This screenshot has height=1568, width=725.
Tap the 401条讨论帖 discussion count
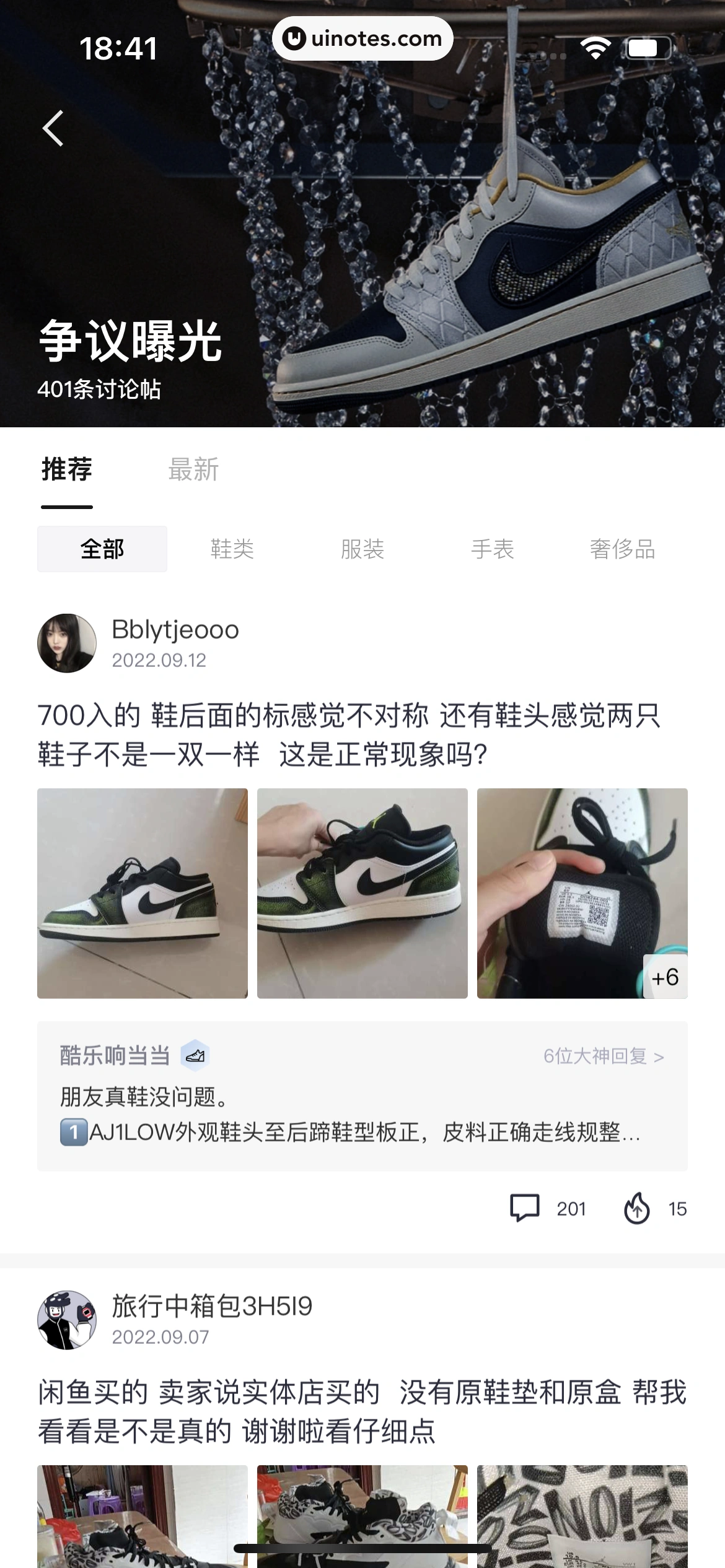point(100,390)
